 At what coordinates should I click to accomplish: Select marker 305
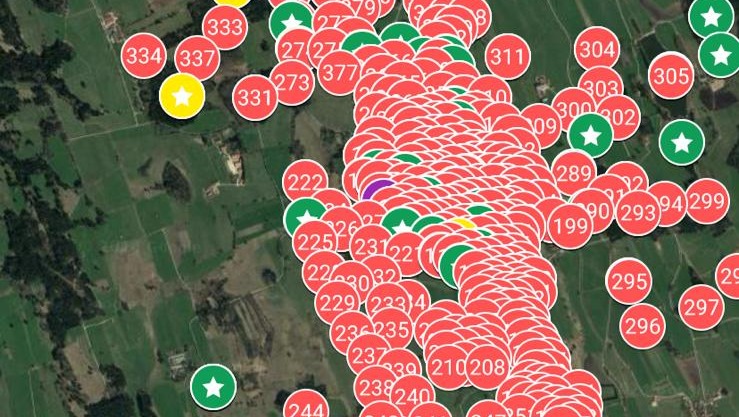(671, 74)
